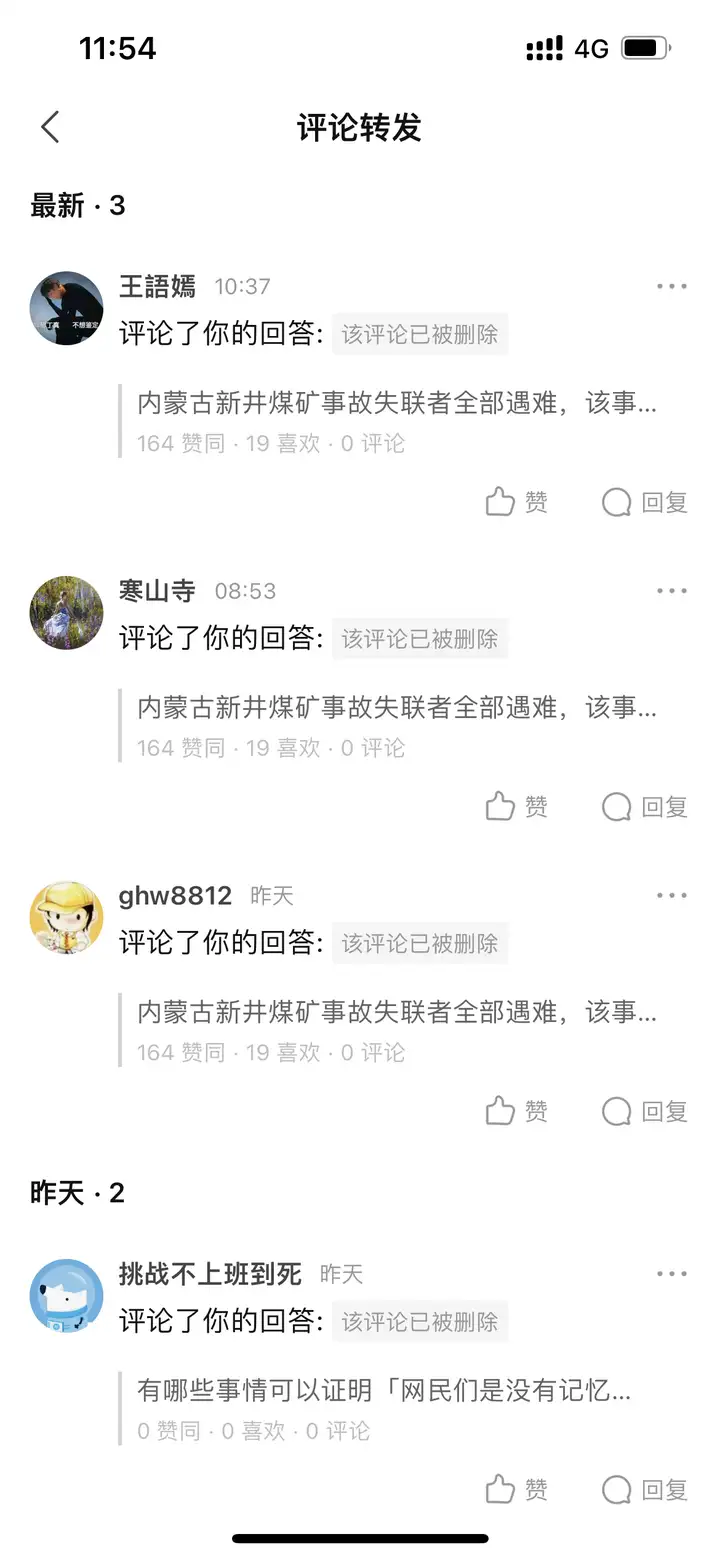Image resolution: width=720 pixels, height=1558 pixels.
Task: Open the more options for 寒山寺's comment
Action: coord(671,591)
